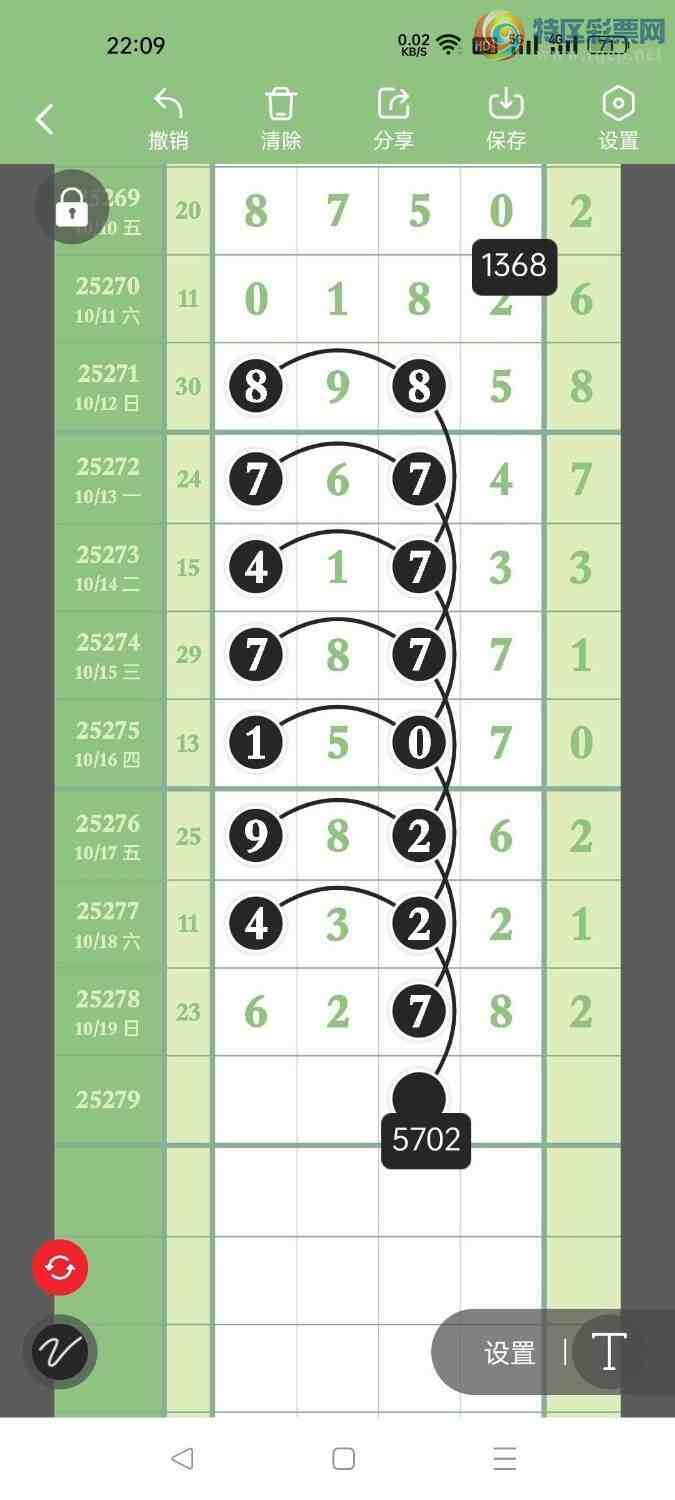
Task: Tap the 1368 label tag
Action: pos(514,265)
